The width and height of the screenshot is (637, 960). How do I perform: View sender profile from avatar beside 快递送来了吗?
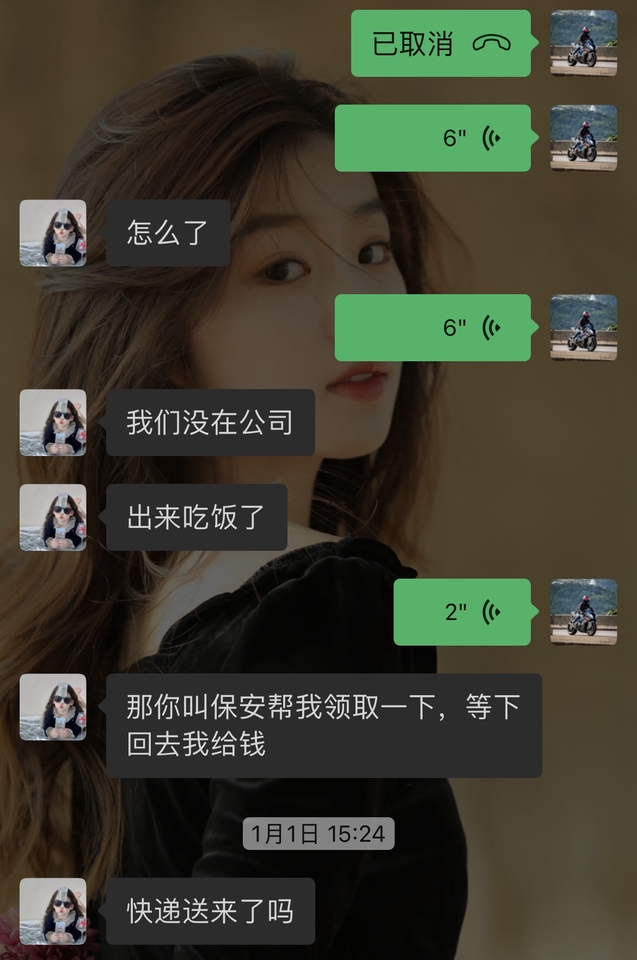click(53, 911)
